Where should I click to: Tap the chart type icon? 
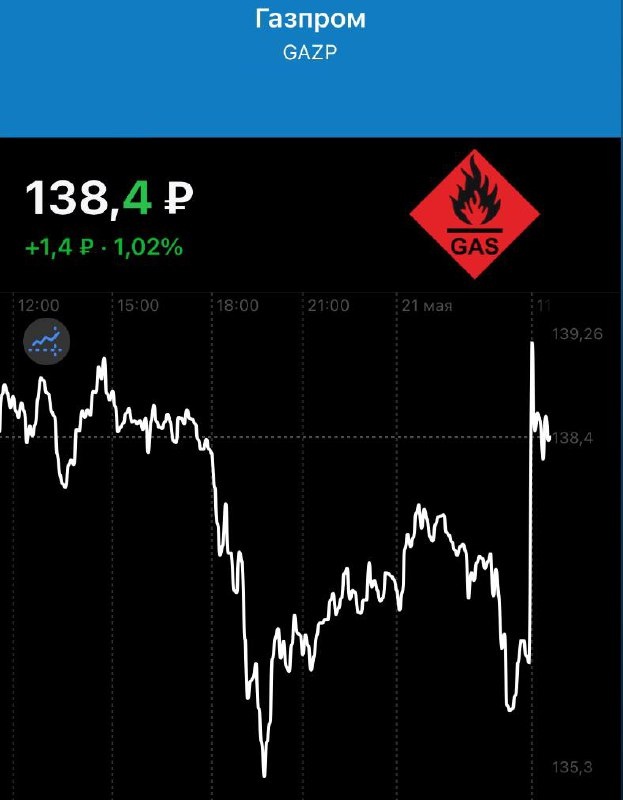coord(46,343)
